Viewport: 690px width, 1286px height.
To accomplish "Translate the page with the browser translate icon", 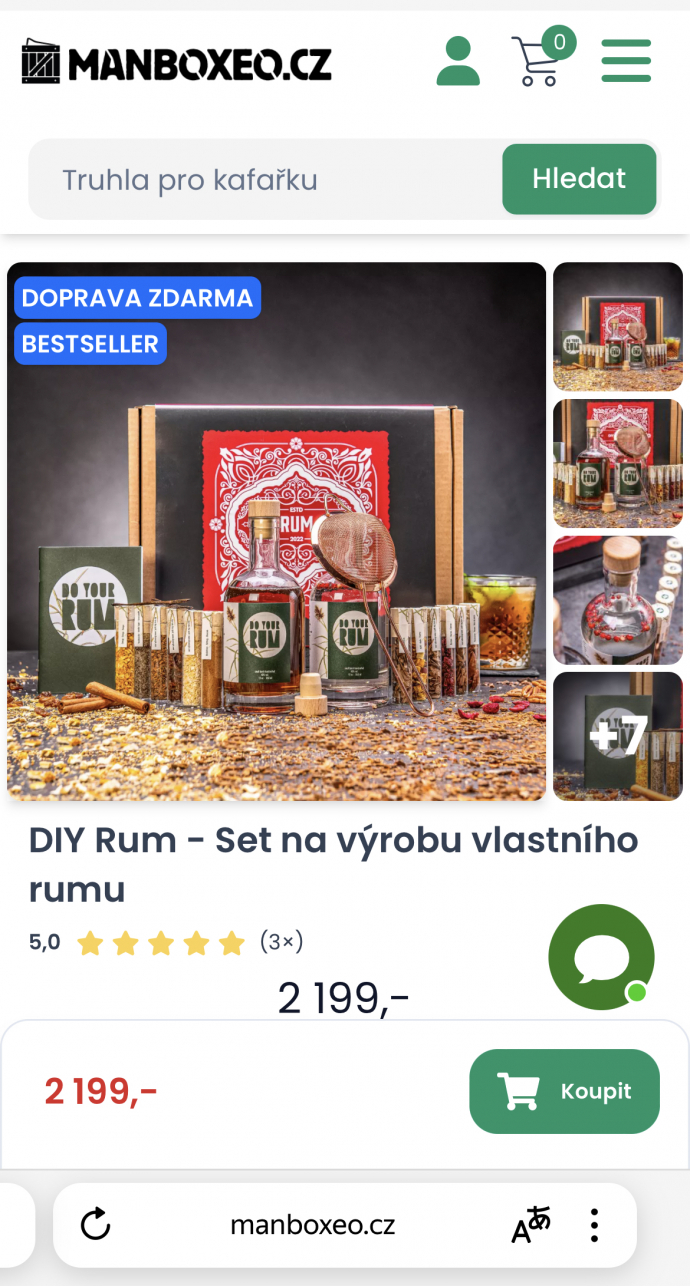I will (531, 1225).
